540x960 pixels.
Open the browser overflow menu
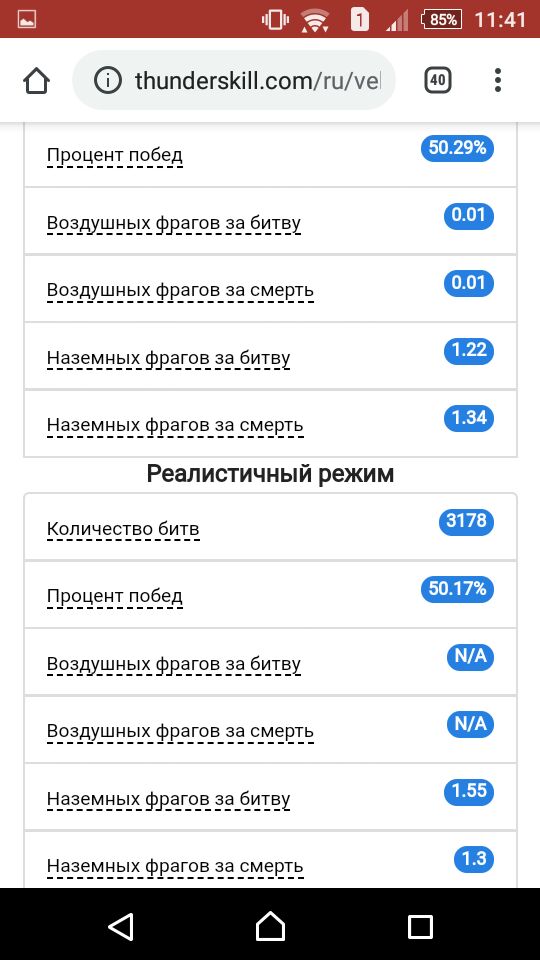click(498, 80)
